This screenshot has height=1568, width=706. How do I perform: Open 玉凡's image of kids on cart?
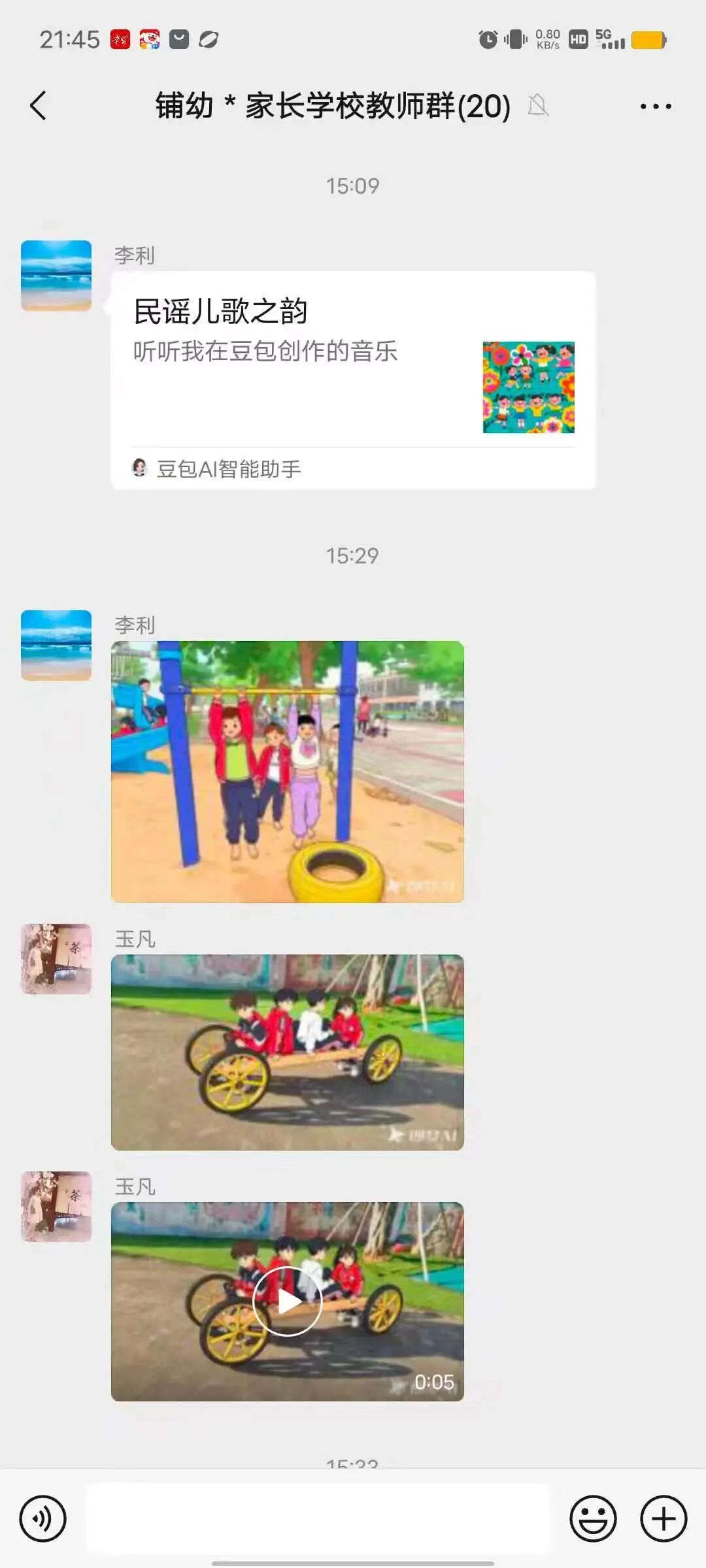coord(288,1052)
